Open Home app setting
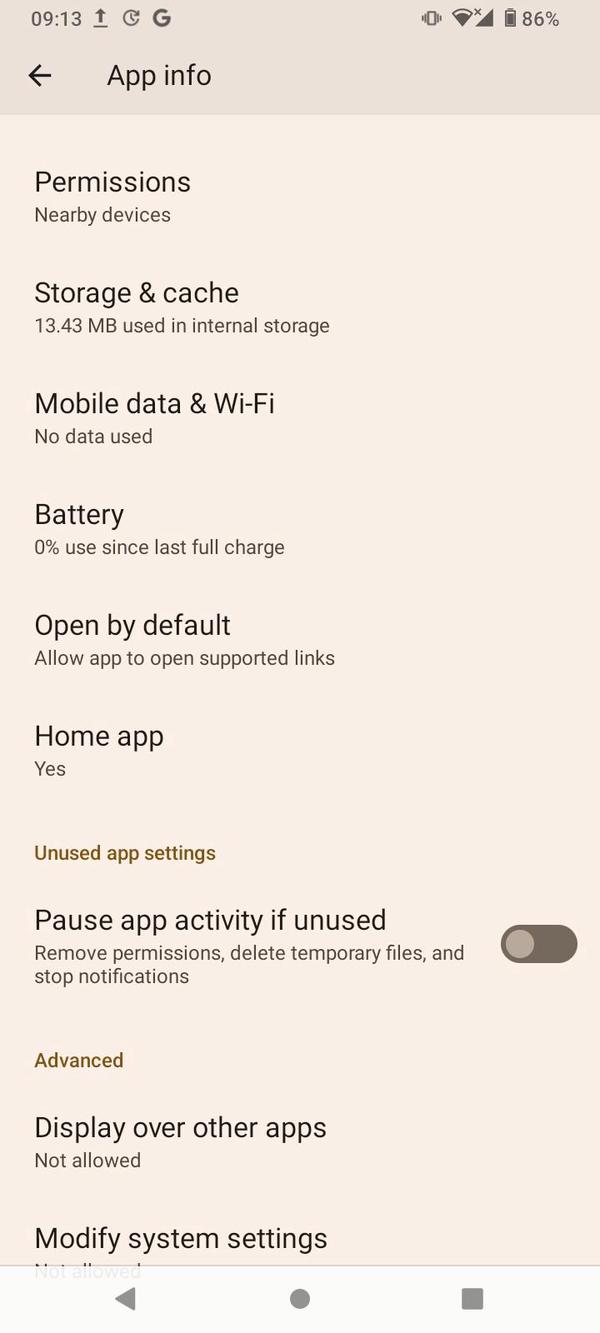 (99, 750)
